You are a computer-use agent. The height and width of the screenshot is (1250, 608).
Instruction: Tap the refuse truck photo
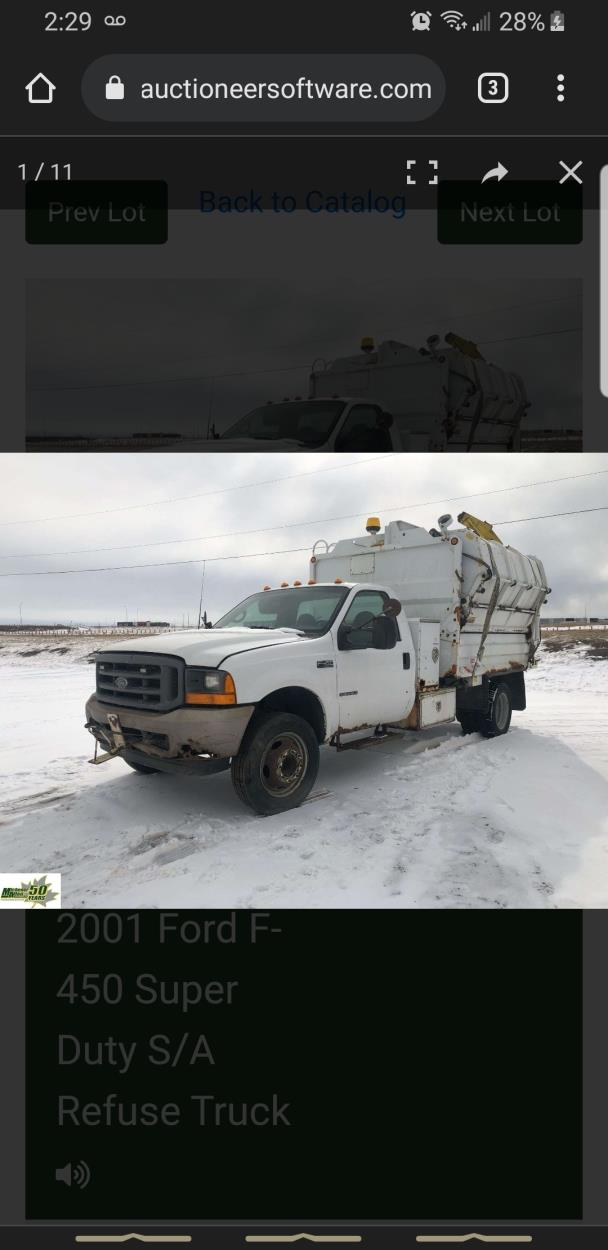click(304, 680)
